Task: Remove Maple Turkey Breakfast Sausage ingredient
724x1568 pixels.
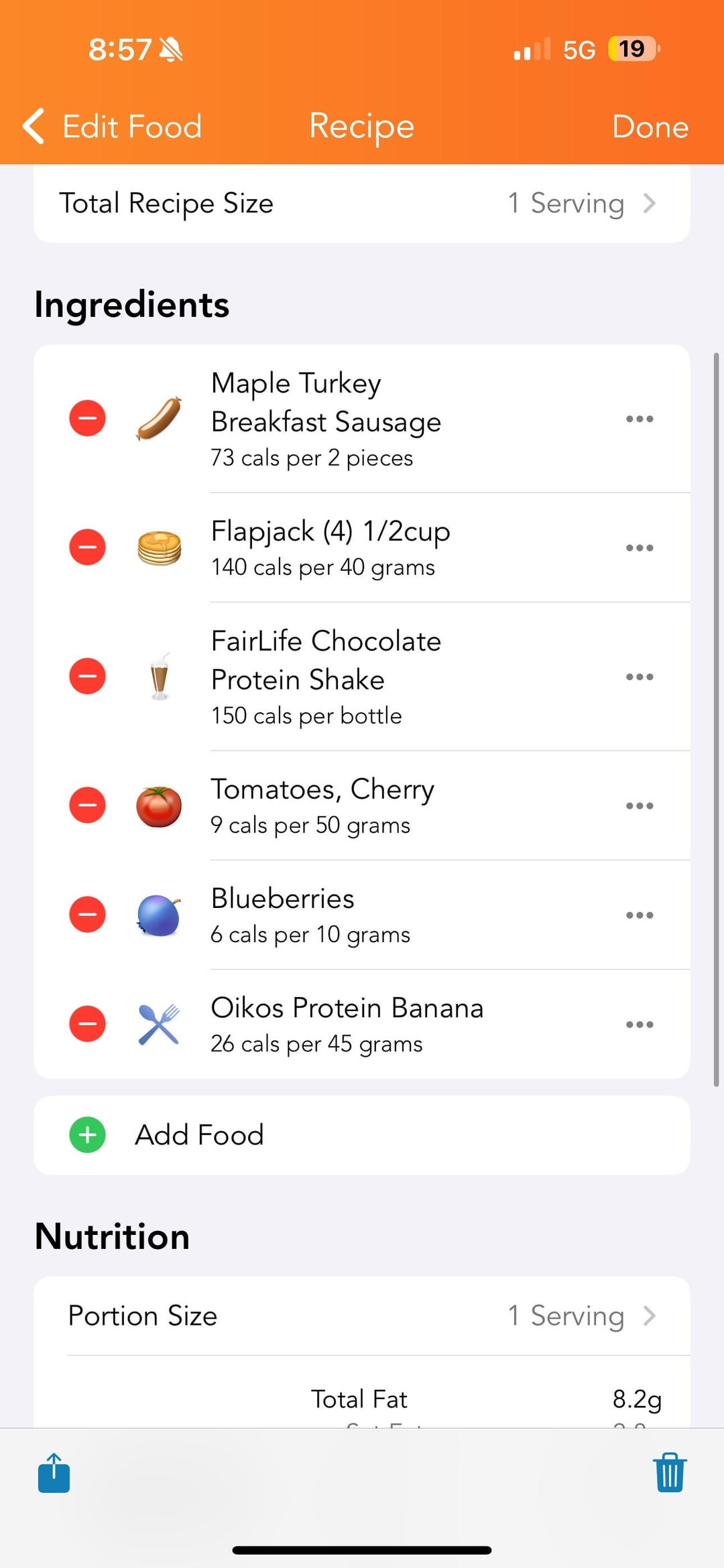Action: [x=88, y=419]
